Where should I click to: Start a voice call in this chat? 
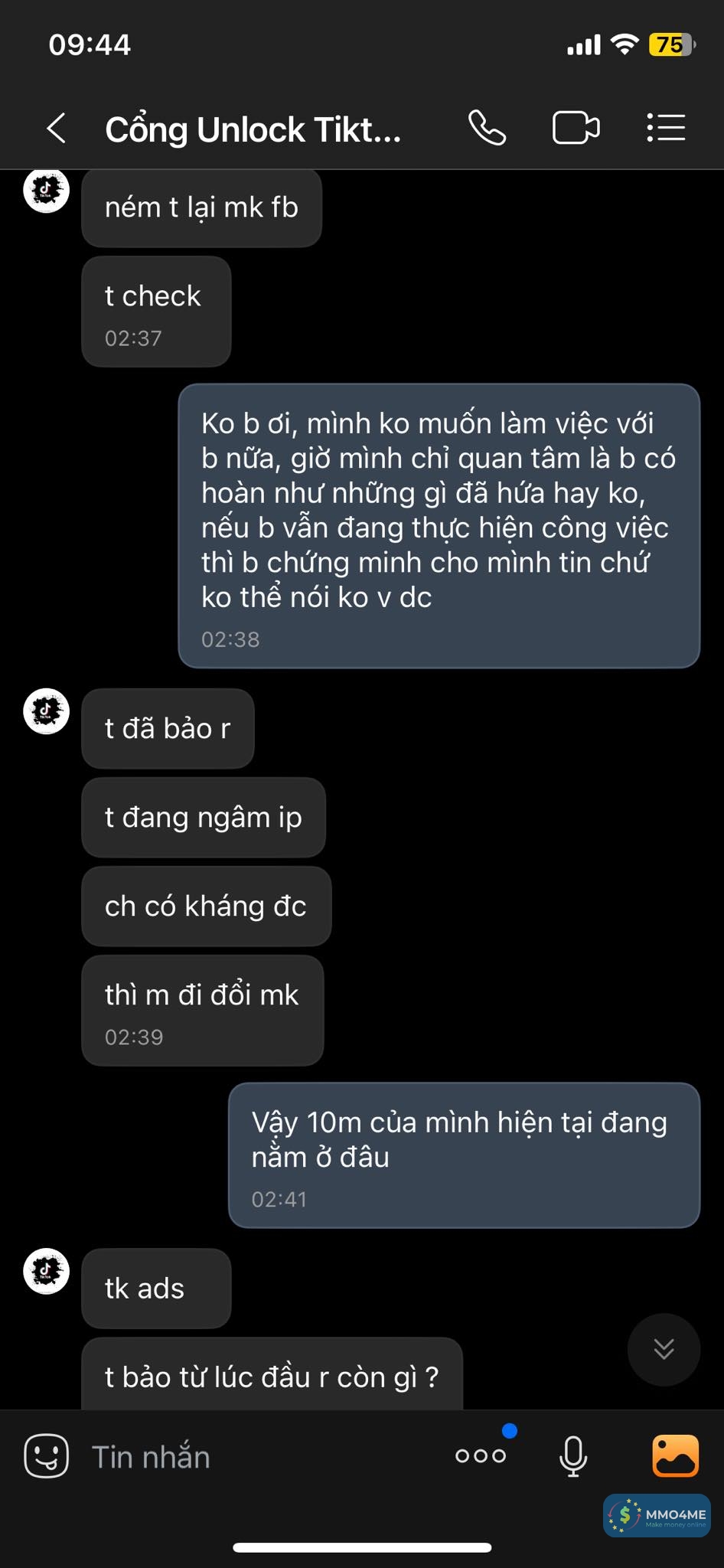click(x=487, y=128)
